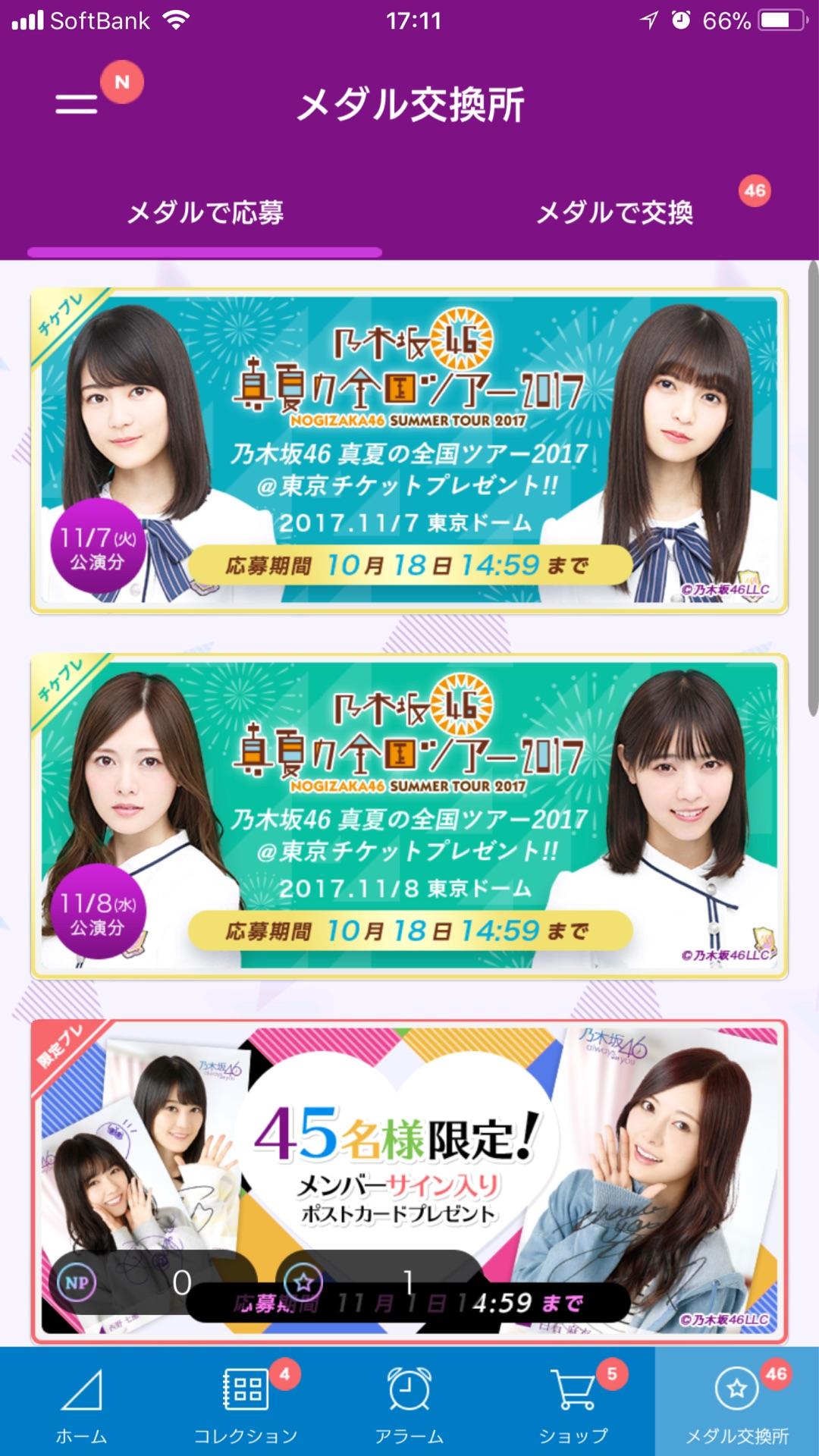The image size is (819, 1456).
Task: Open the 11/7 東京ドーム ticket present banner
Action: [x=409, y=451]
